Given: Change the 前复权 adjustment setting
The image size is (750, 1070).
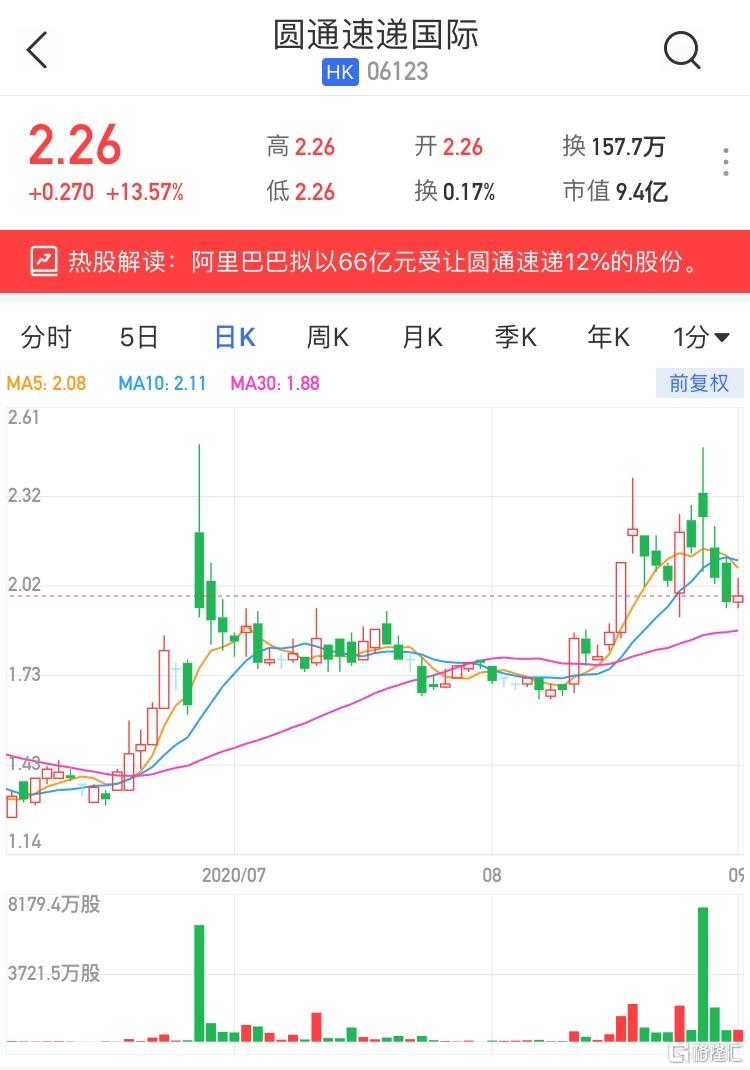Looking at the screenshot, I should 699,383.
